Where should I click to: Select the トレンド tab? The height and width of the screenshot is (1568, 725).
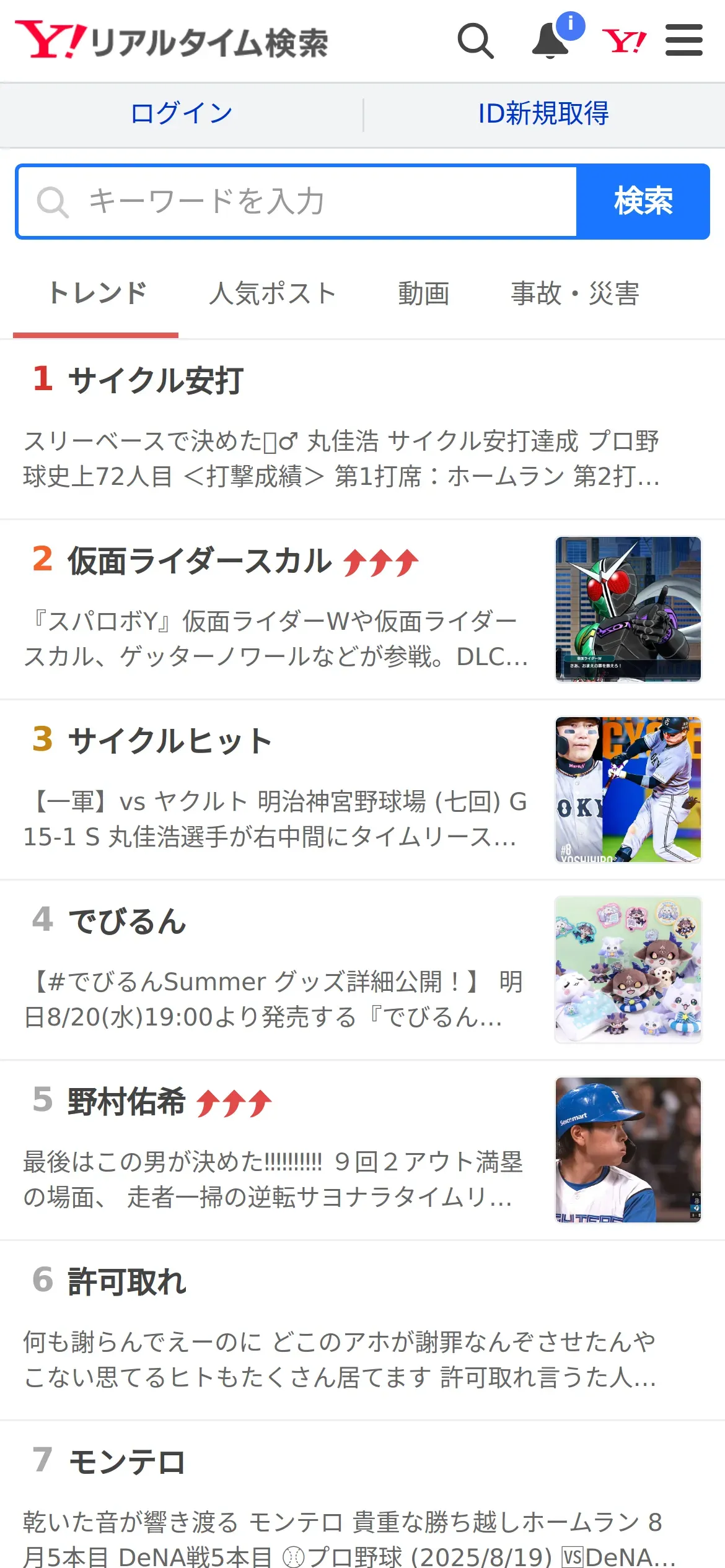point(97,294)
